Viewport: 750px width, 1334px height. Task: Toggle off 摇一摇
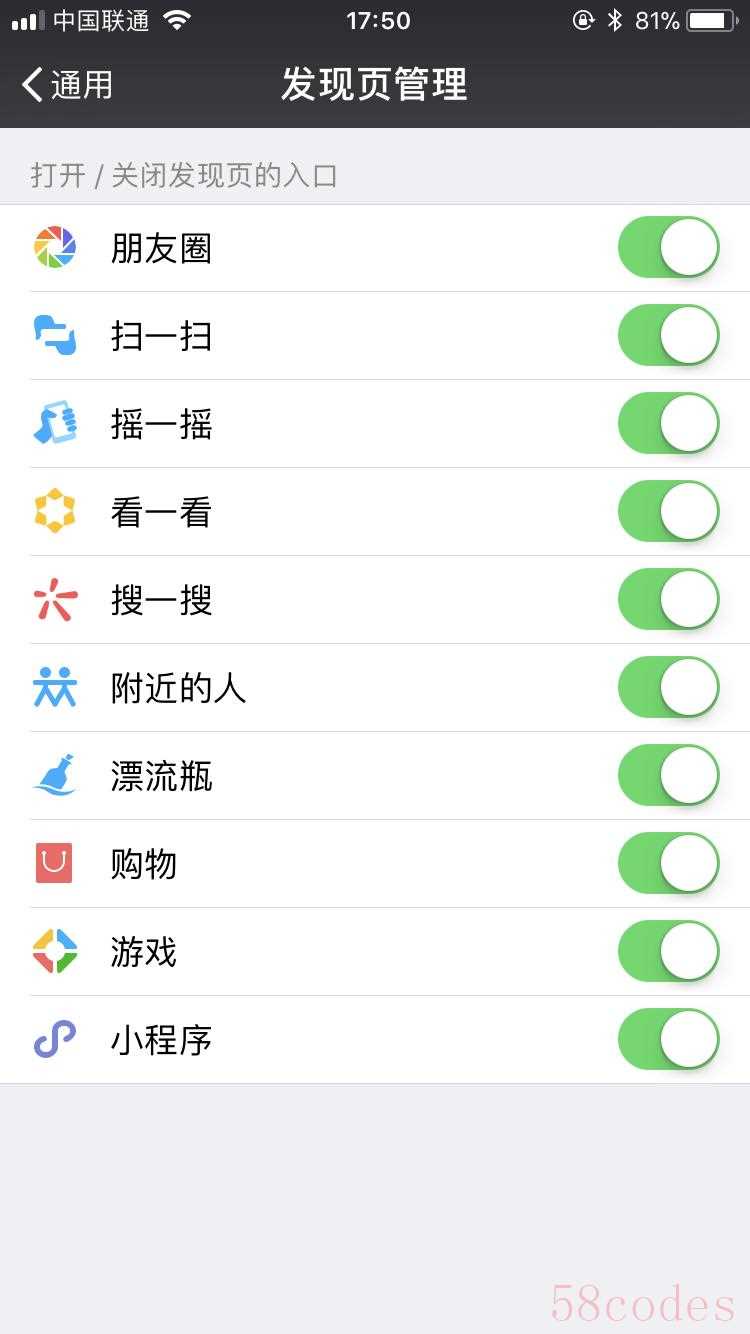click(669, 424)
